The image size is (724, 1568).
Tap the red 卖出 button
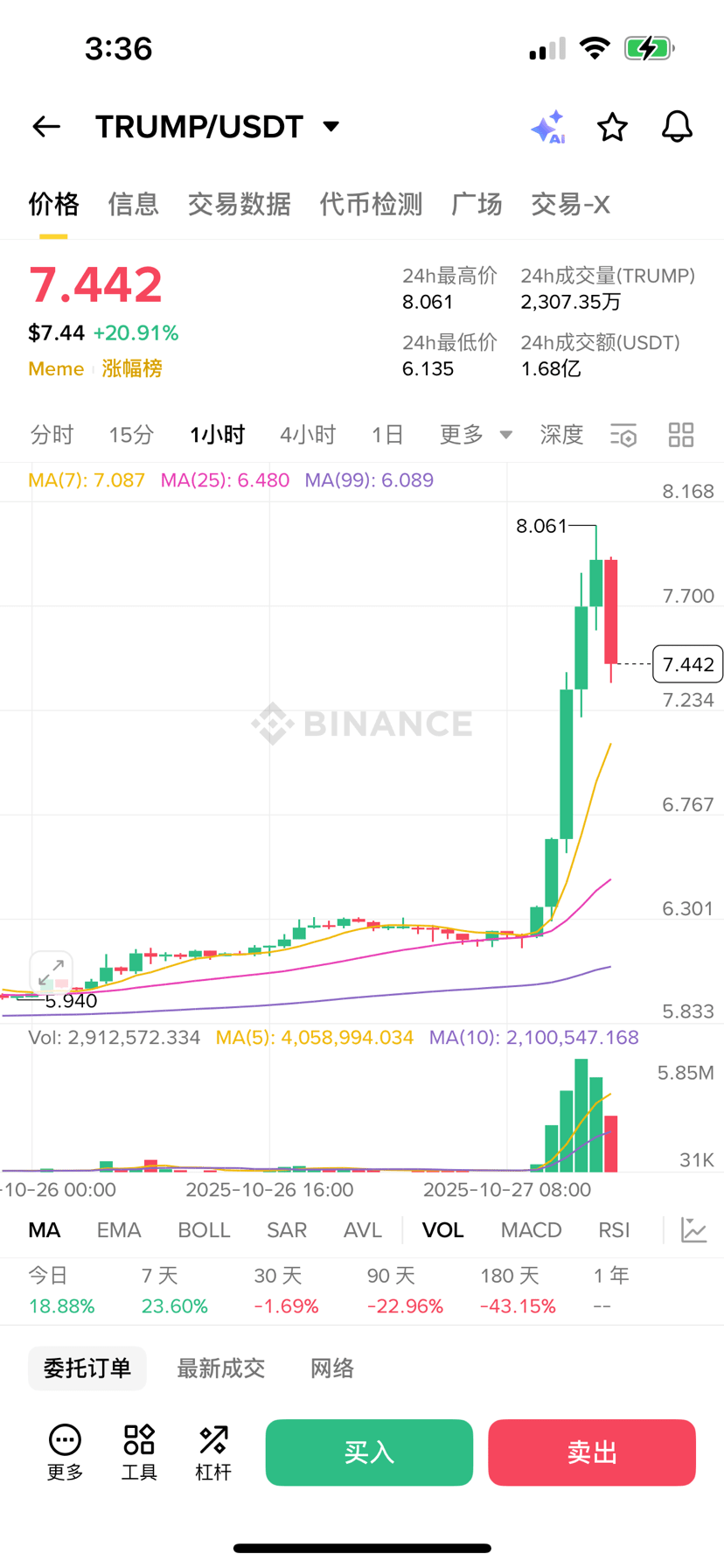click(592, 1452)
